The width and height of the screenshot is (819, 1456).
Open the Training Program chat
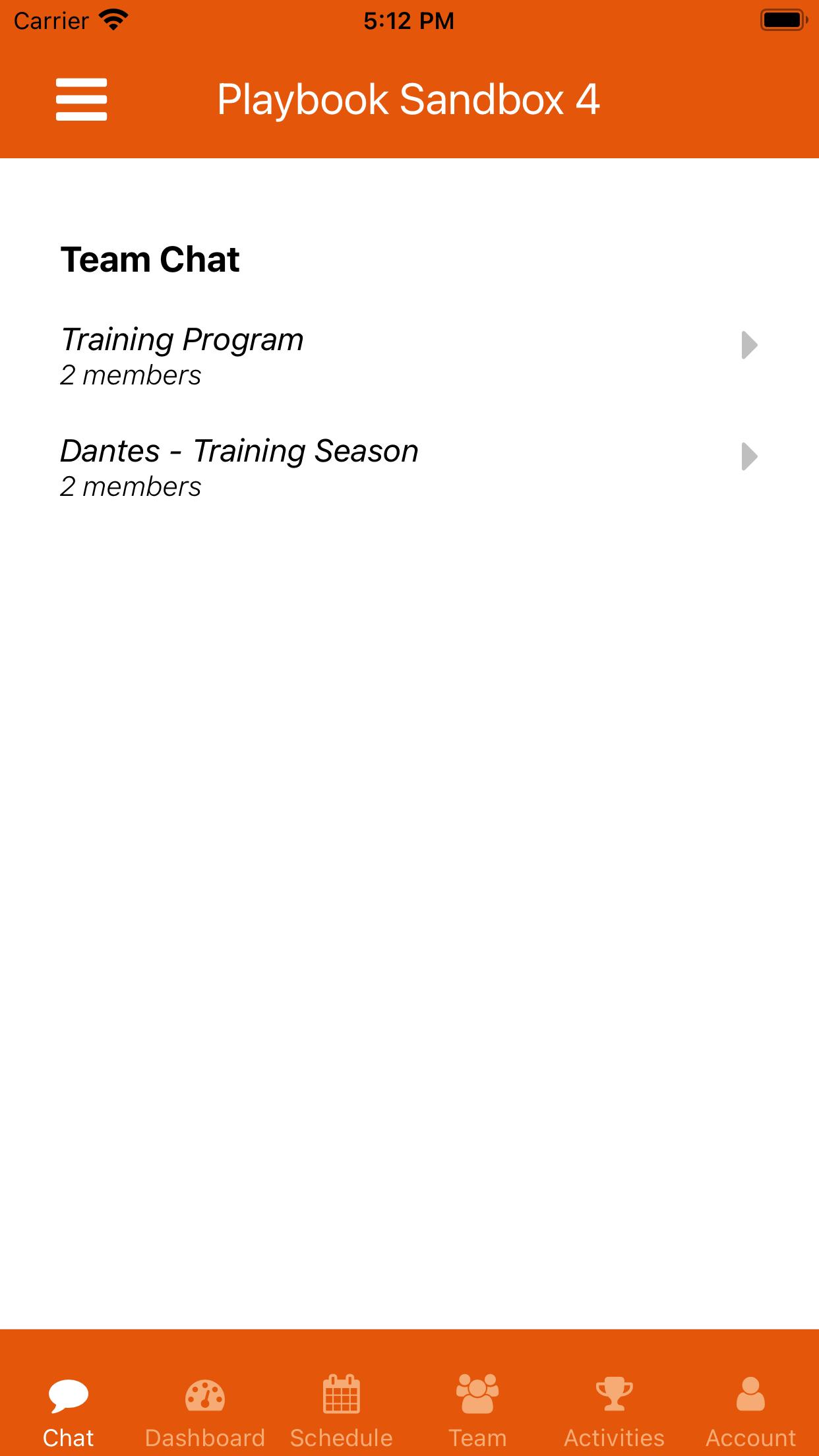pos(409,355)
